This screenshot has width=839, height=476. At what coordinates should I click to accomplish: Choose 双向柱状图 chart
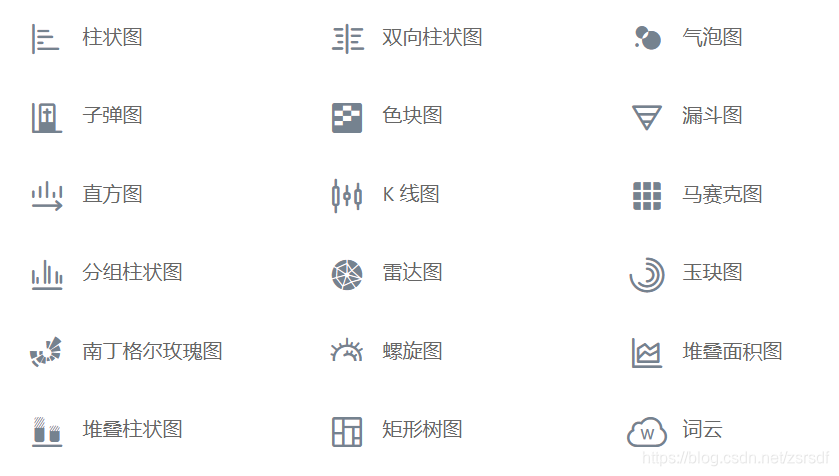[x=432, y=38]
